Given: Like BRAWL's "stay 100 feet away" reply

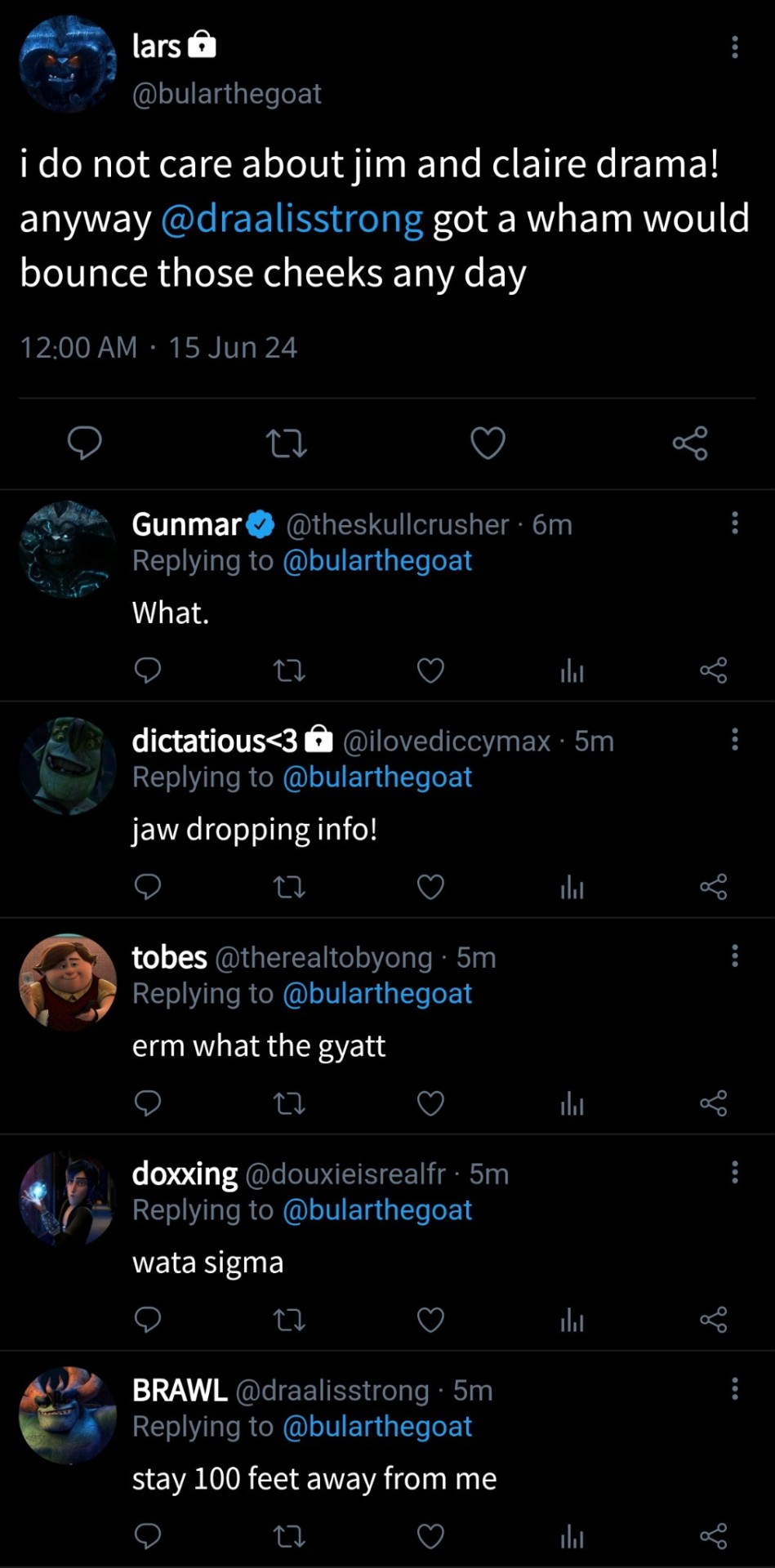Looking at the screenshot, I should tap(430, 1537).
